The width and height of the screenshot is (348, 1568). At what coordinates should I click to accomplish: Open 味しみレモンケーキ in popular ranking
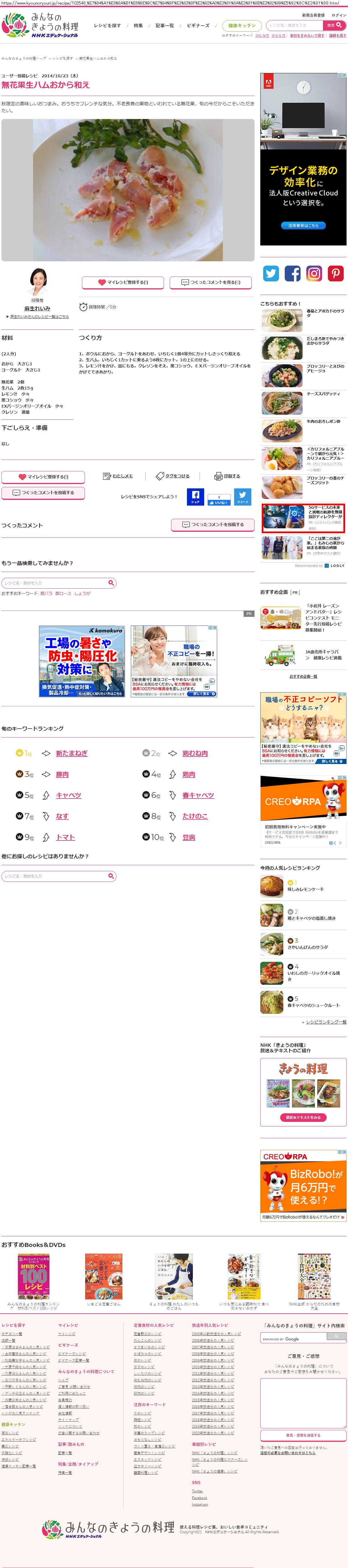306,889
